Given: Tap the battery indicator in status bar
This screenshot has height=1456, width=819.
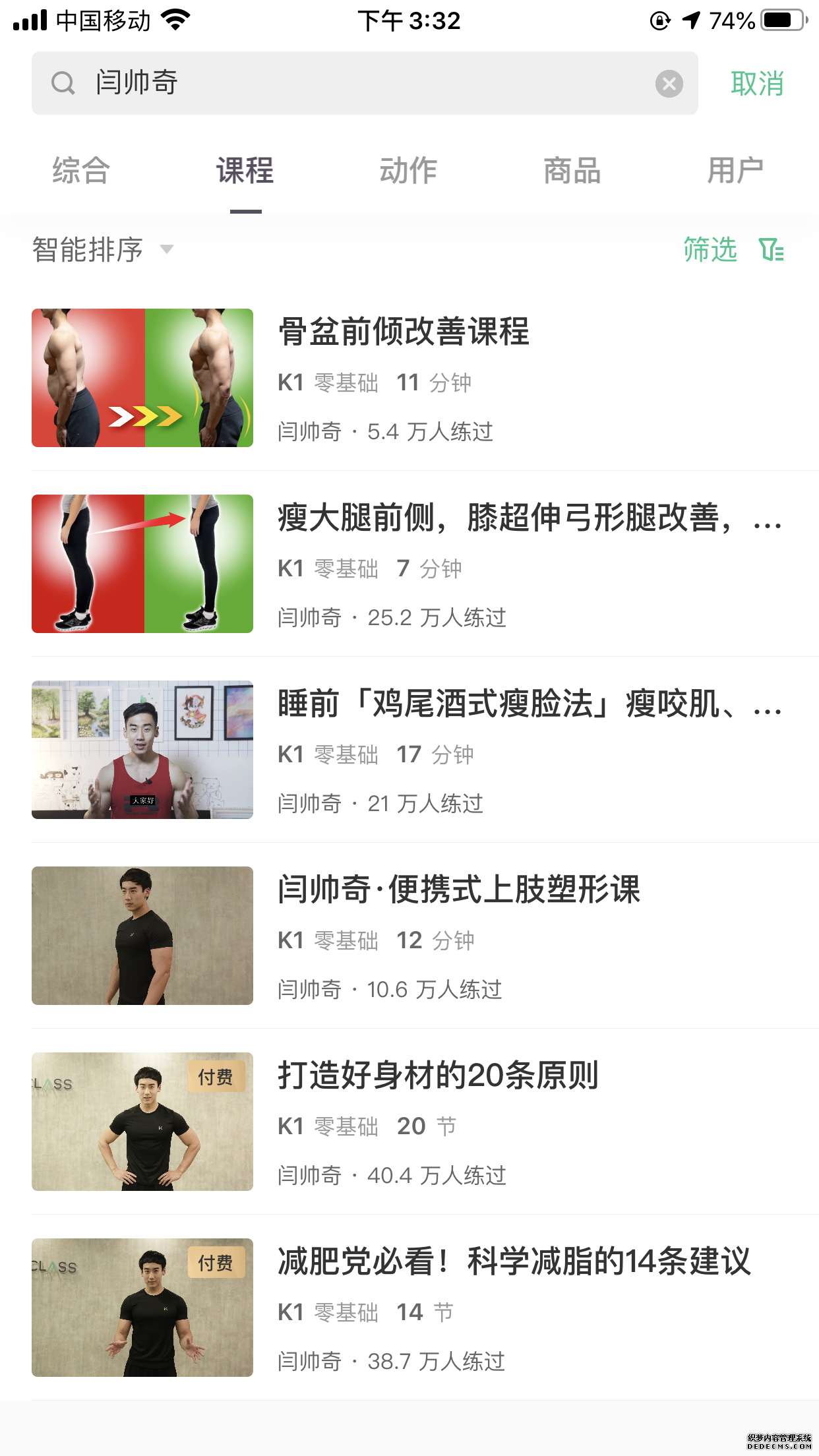Looking at the screenshot, I should coord(782,20).
